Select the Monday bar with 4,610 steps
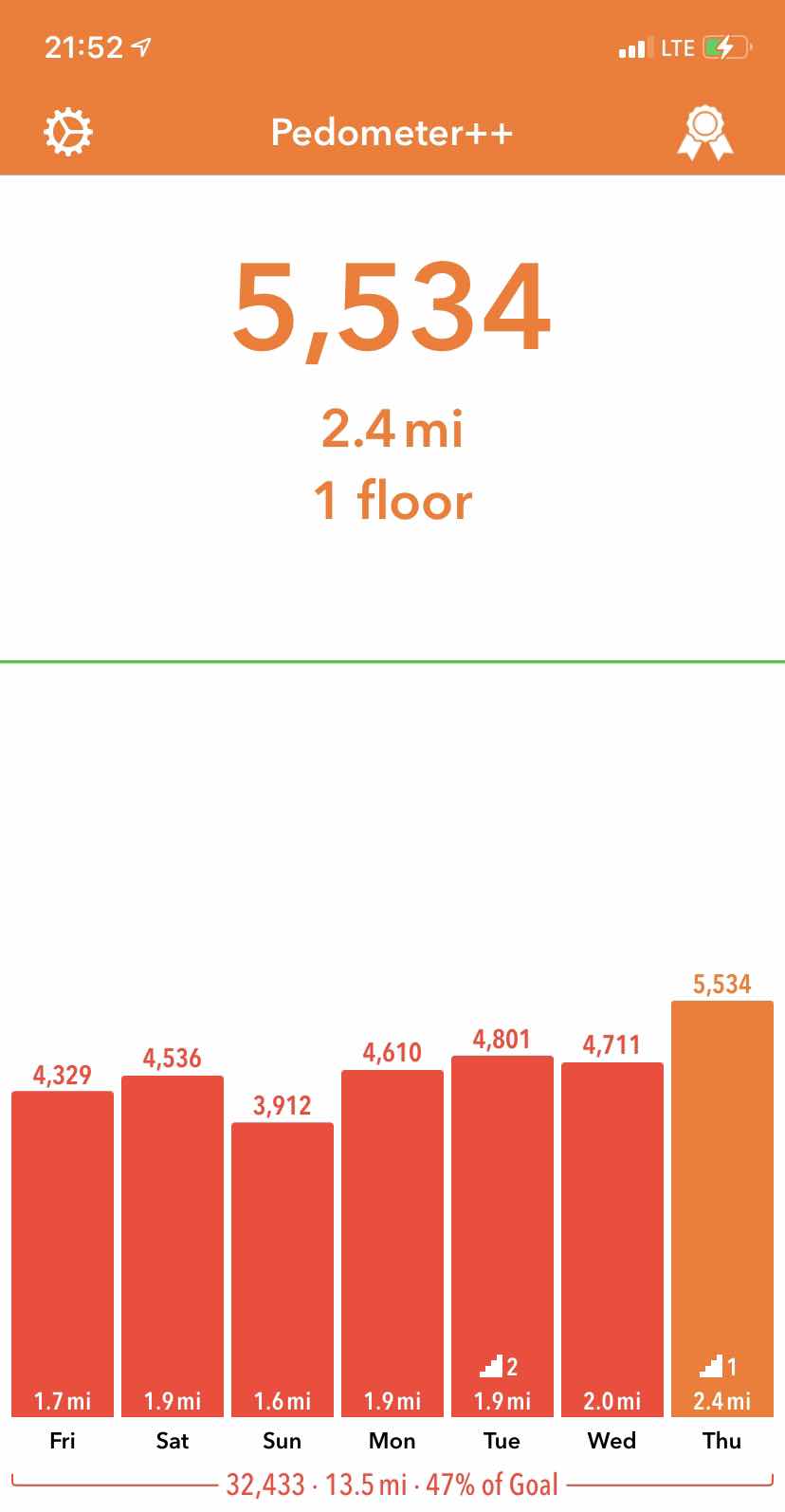 pyautogui.click(x=392, y=1244)
